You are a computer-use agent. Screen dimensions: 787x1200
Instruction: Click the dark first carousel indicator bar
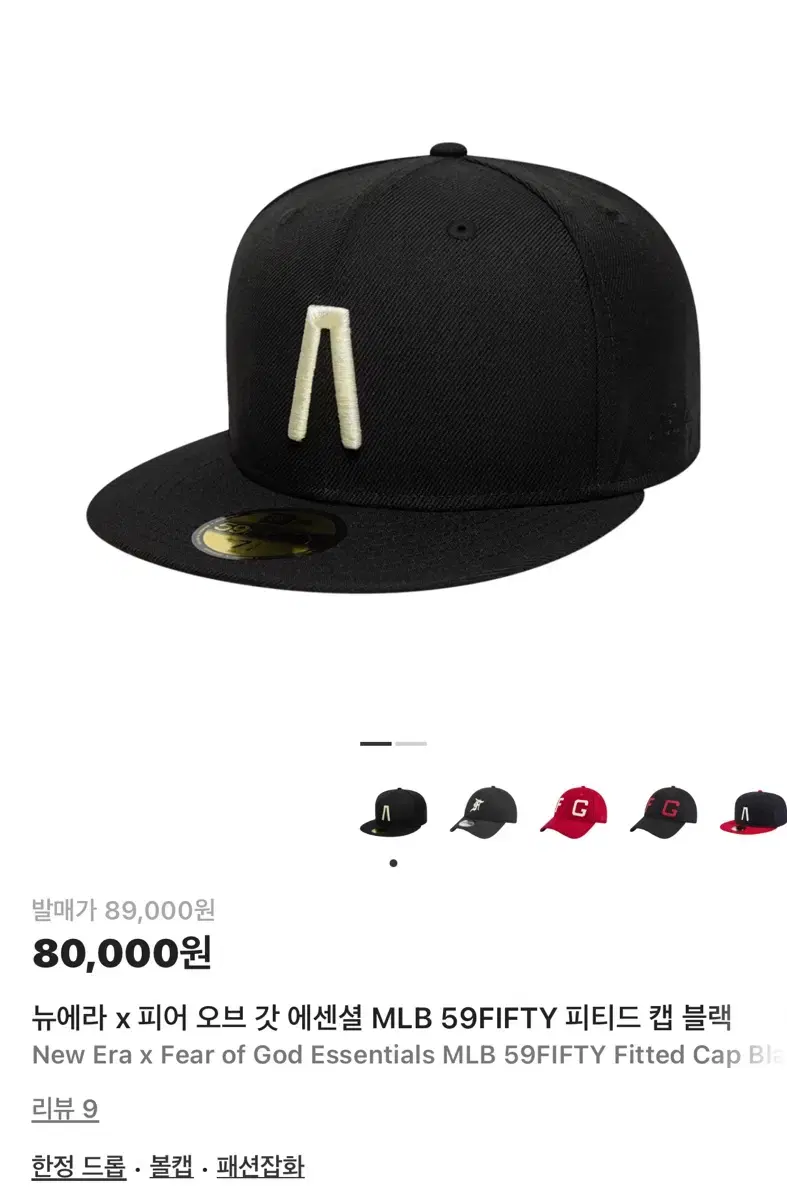coord(377,742)
